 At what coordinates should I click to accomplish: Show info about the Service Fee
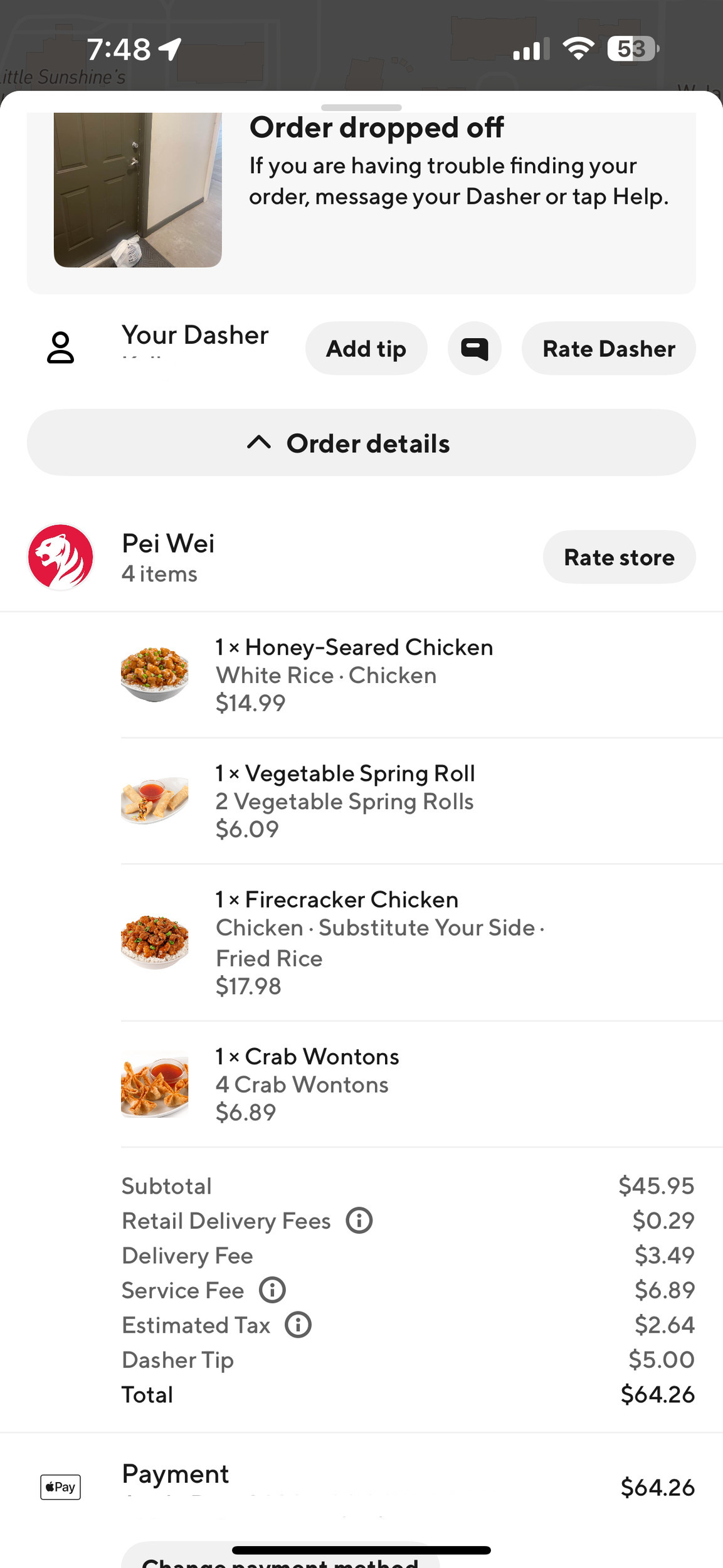coord(272,1290)
